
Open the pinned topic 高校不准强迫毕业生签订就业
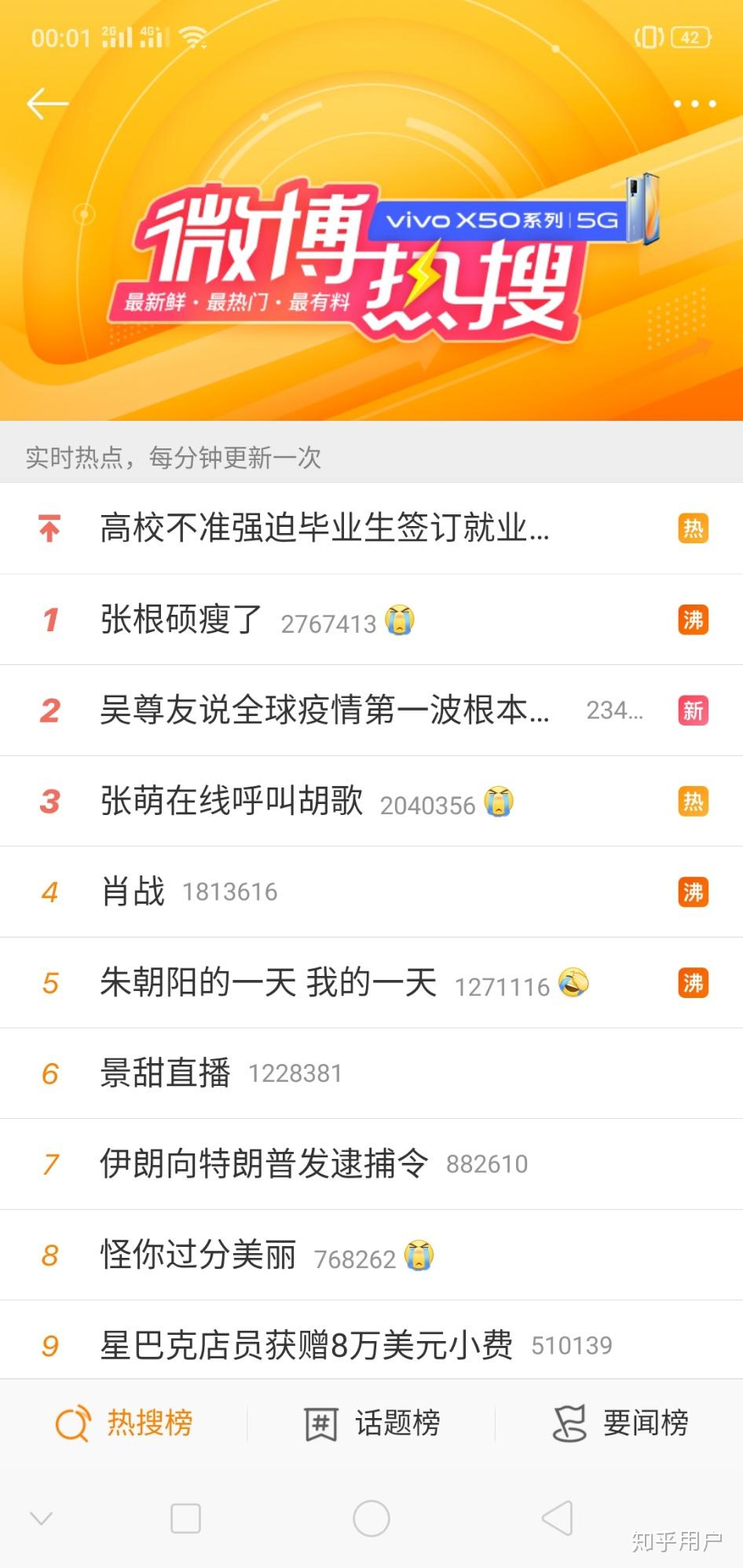coord(371,528)
